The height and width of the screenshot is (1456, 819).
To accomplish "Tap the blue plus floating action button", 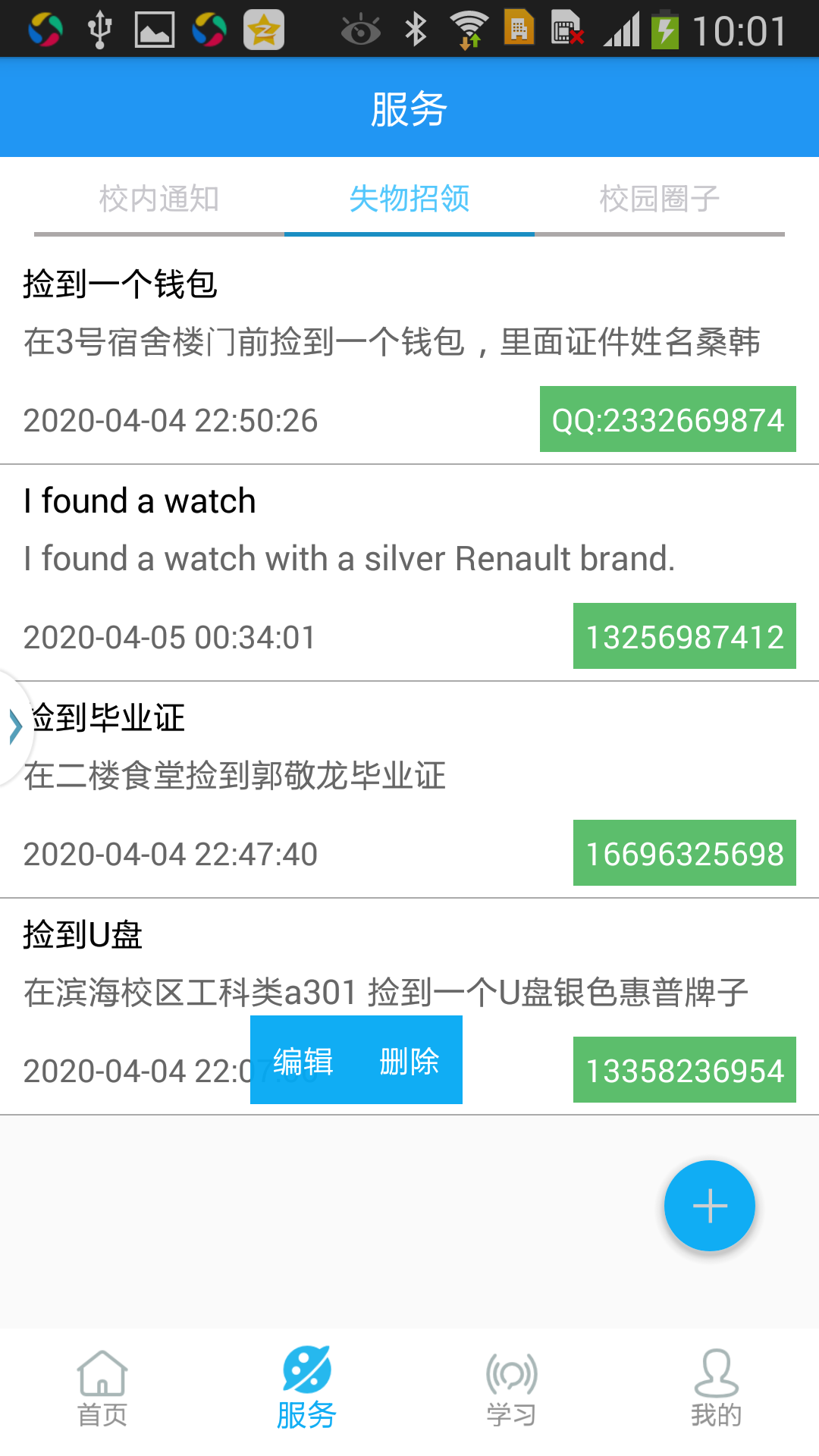I will click(x=708, y=1206).
